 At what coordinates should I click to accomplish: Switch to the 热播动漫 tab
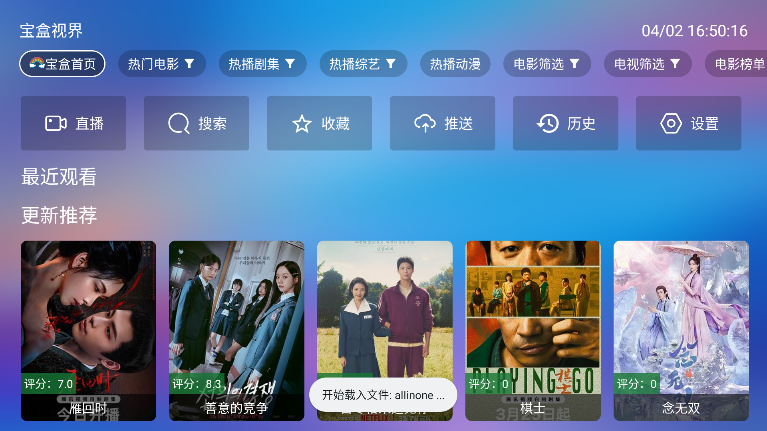(455, 64)
